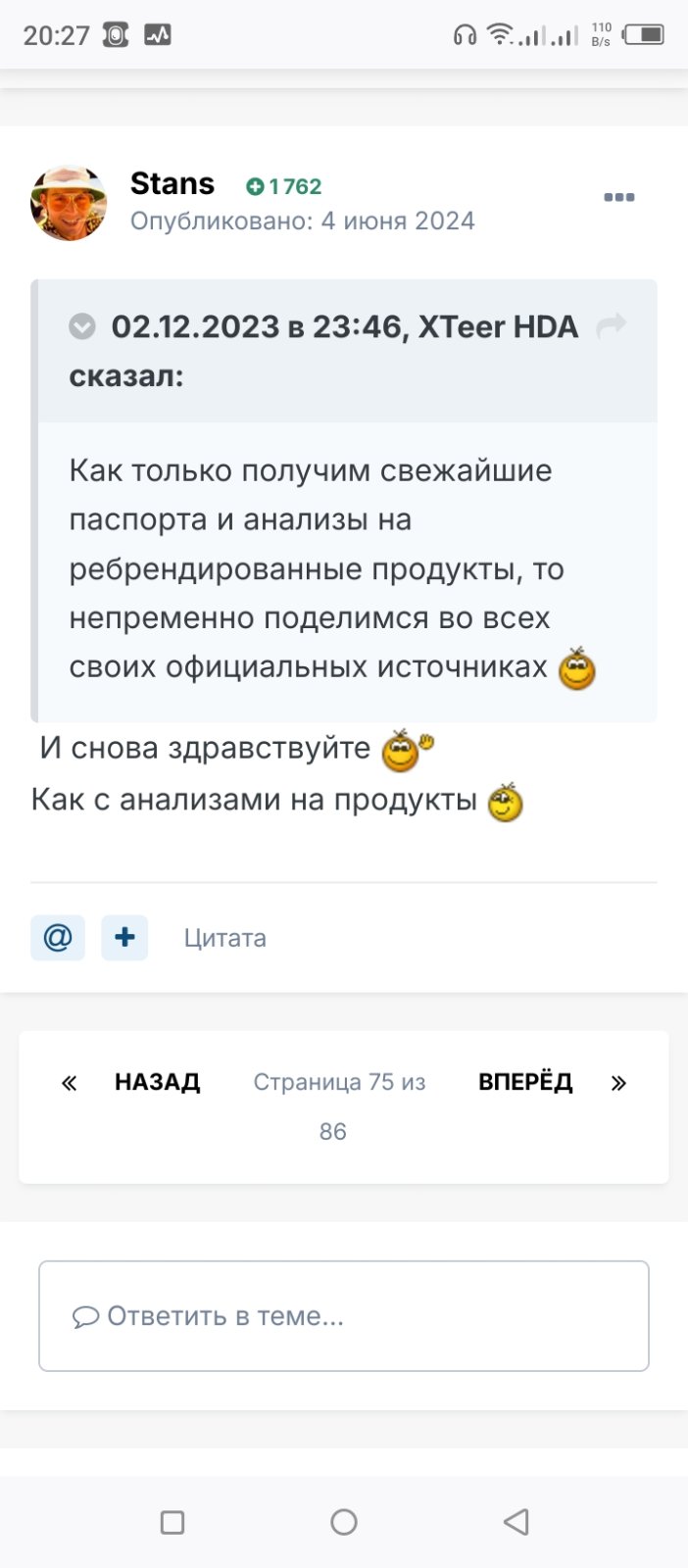This screenshot has width=688, height=1568.
Task: Jump to last page double arrow
Action: coord(618,1083)
